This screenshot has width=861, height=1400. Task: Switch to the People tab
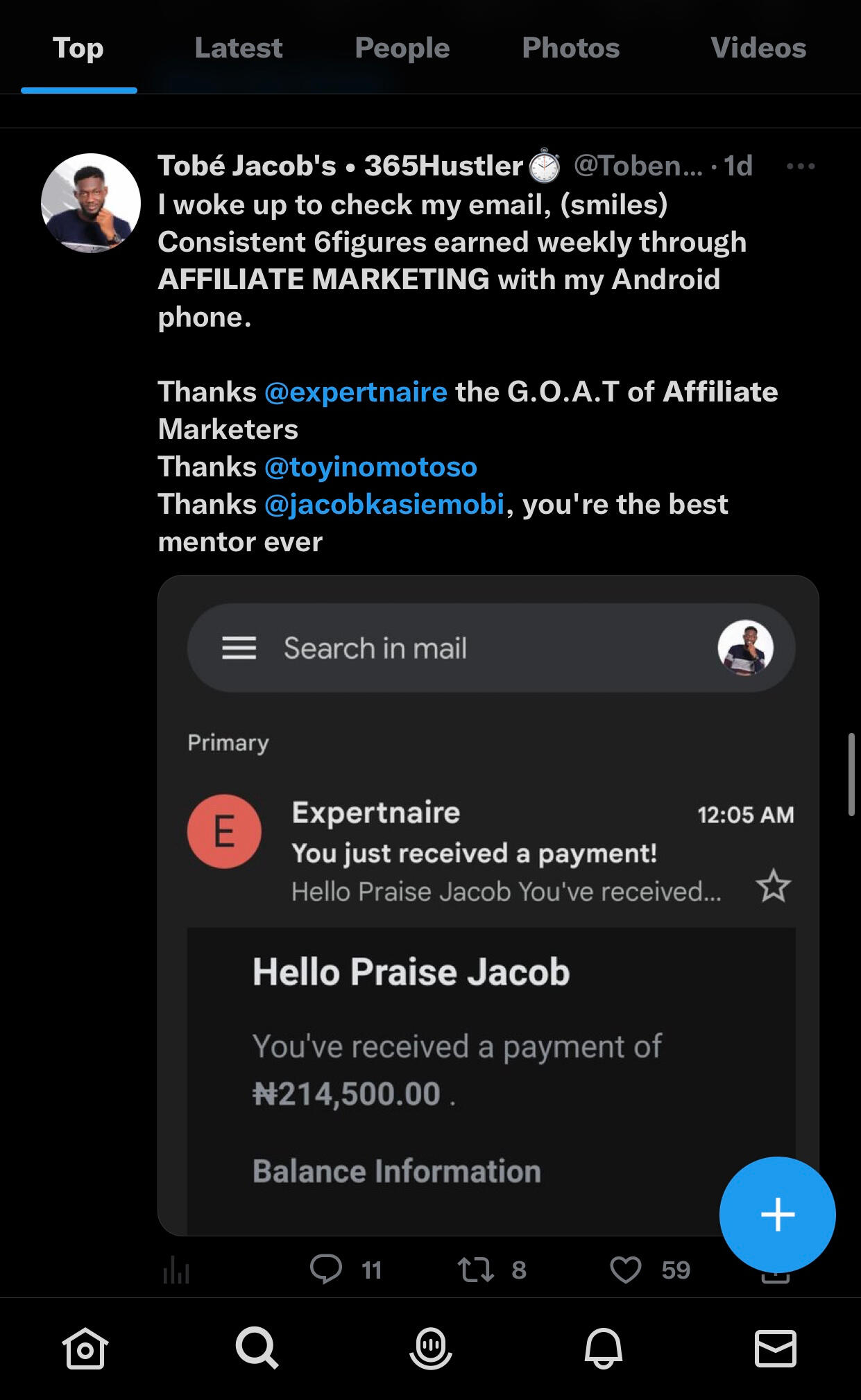(402, 48)
